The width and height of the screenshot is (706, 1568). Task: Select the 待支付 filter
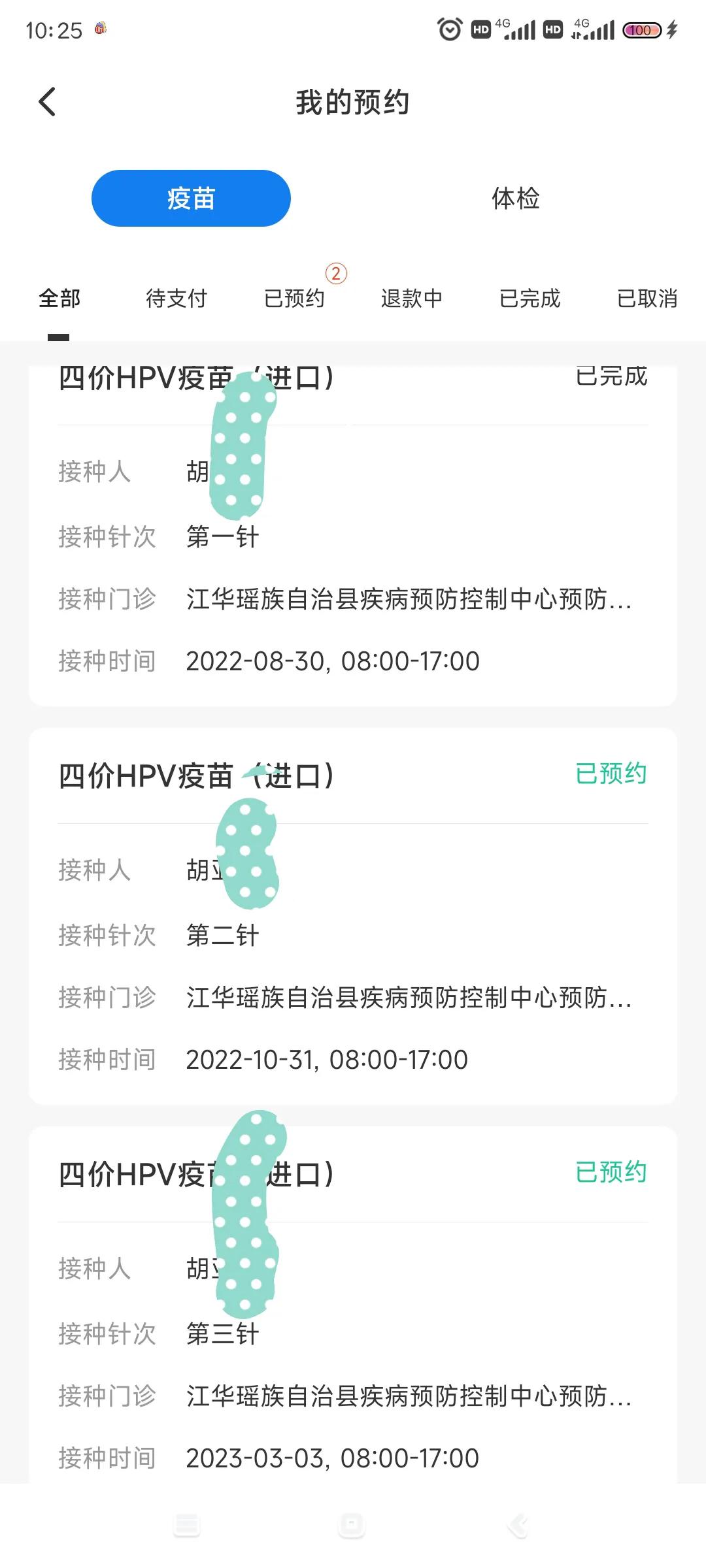pos(176,299)
